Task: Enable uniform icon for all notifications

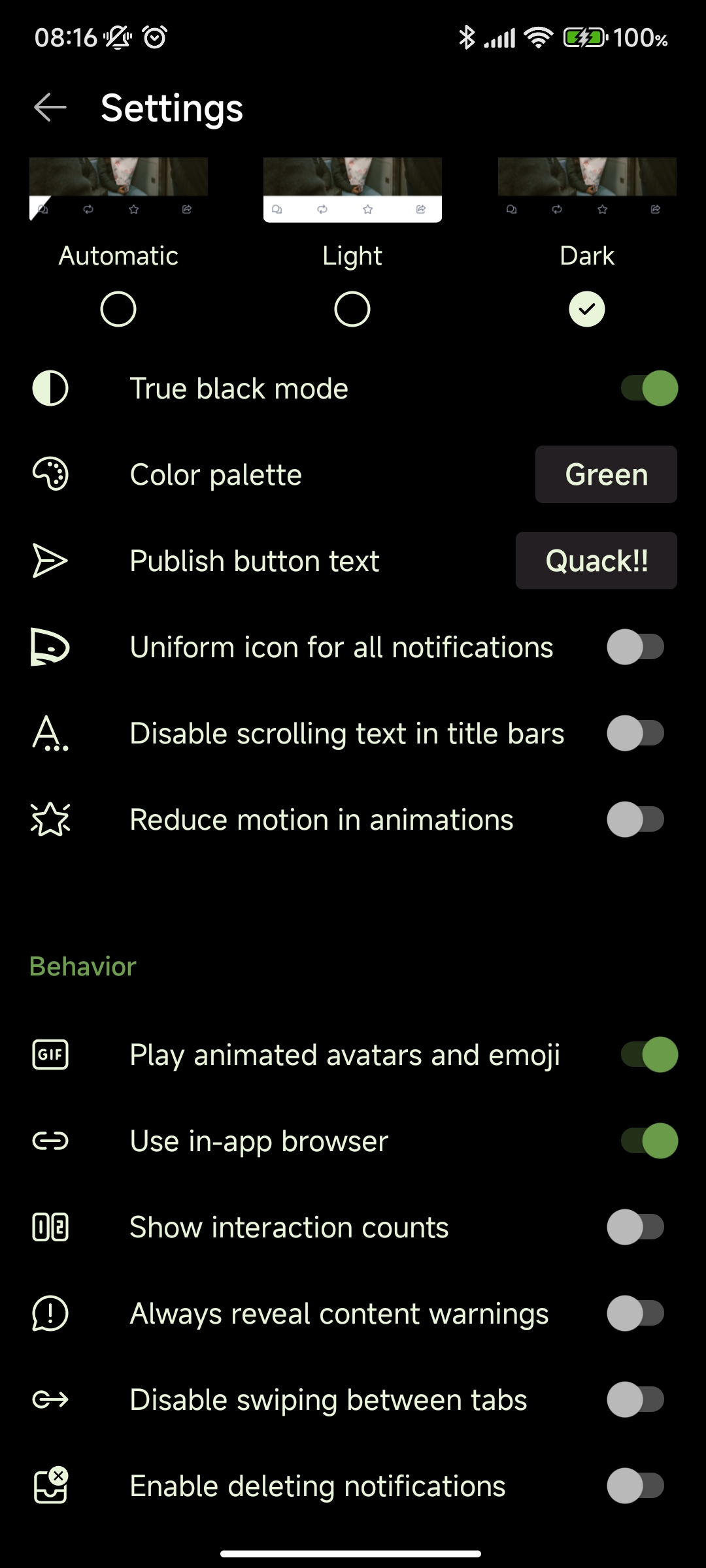Action: point(635,647)
